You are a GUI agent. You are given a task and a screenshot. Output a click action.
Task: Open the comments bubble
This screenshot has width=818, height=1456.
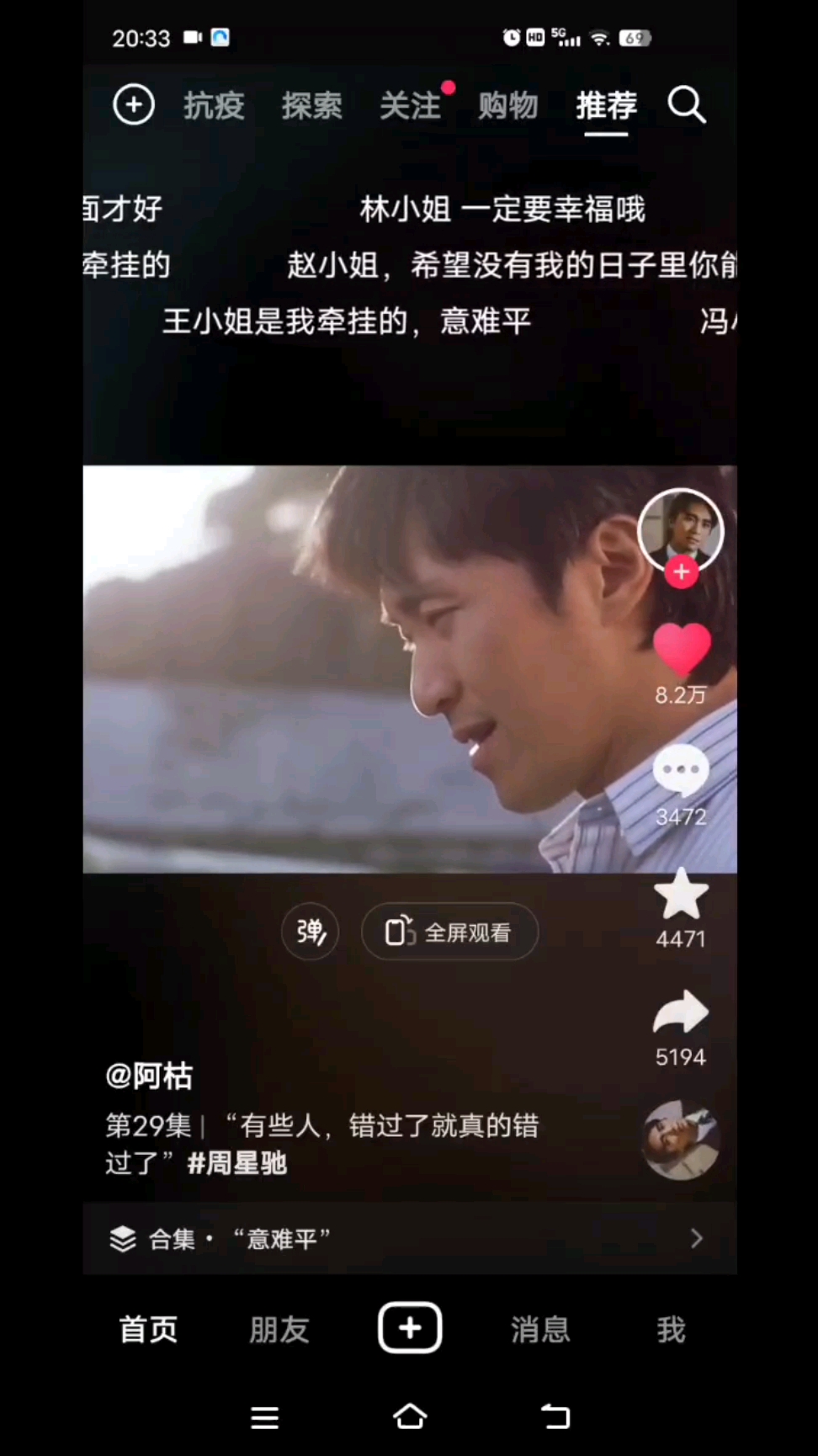[x=681, y=770]
